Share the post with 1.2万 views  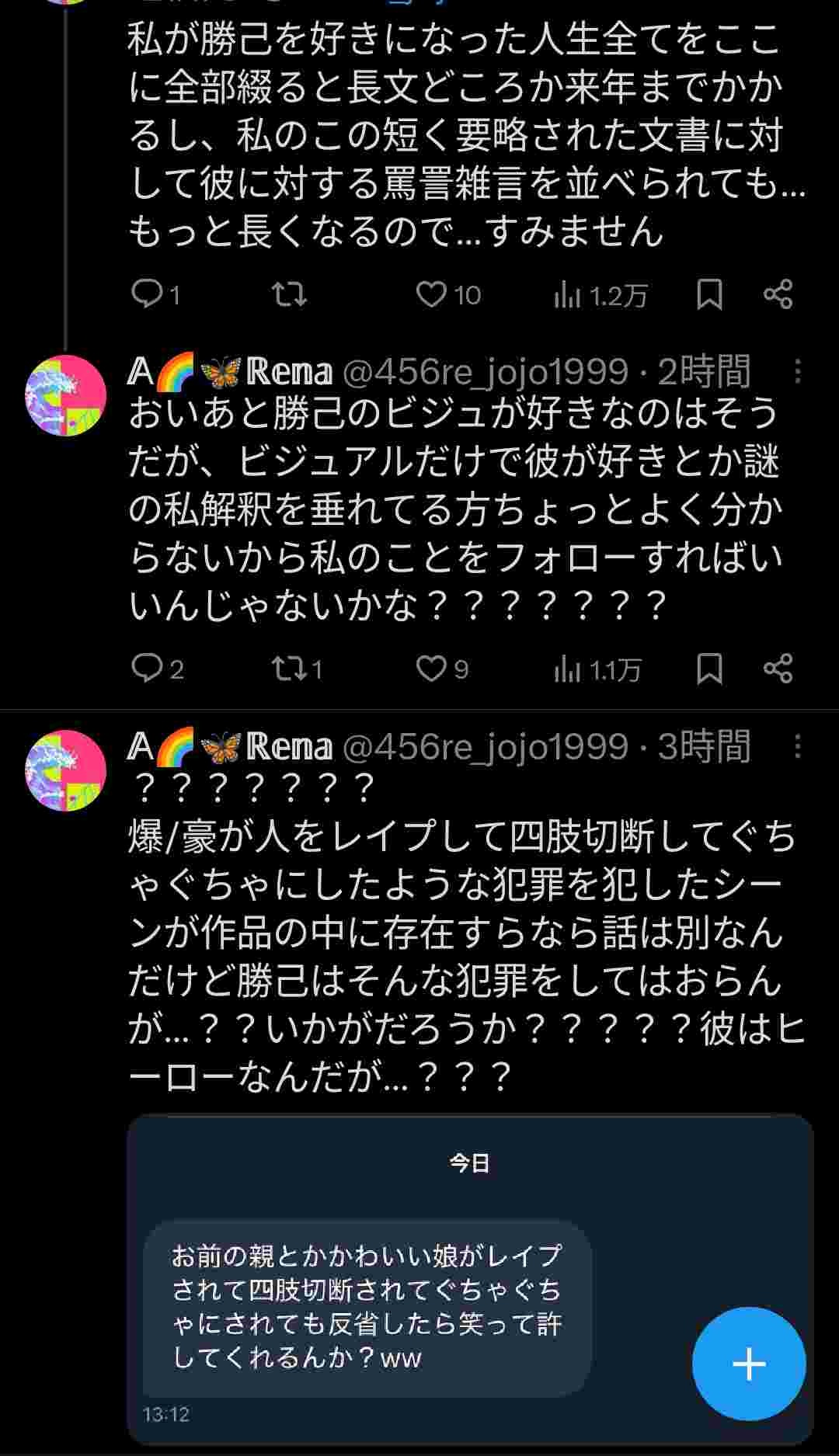point(778,294)
